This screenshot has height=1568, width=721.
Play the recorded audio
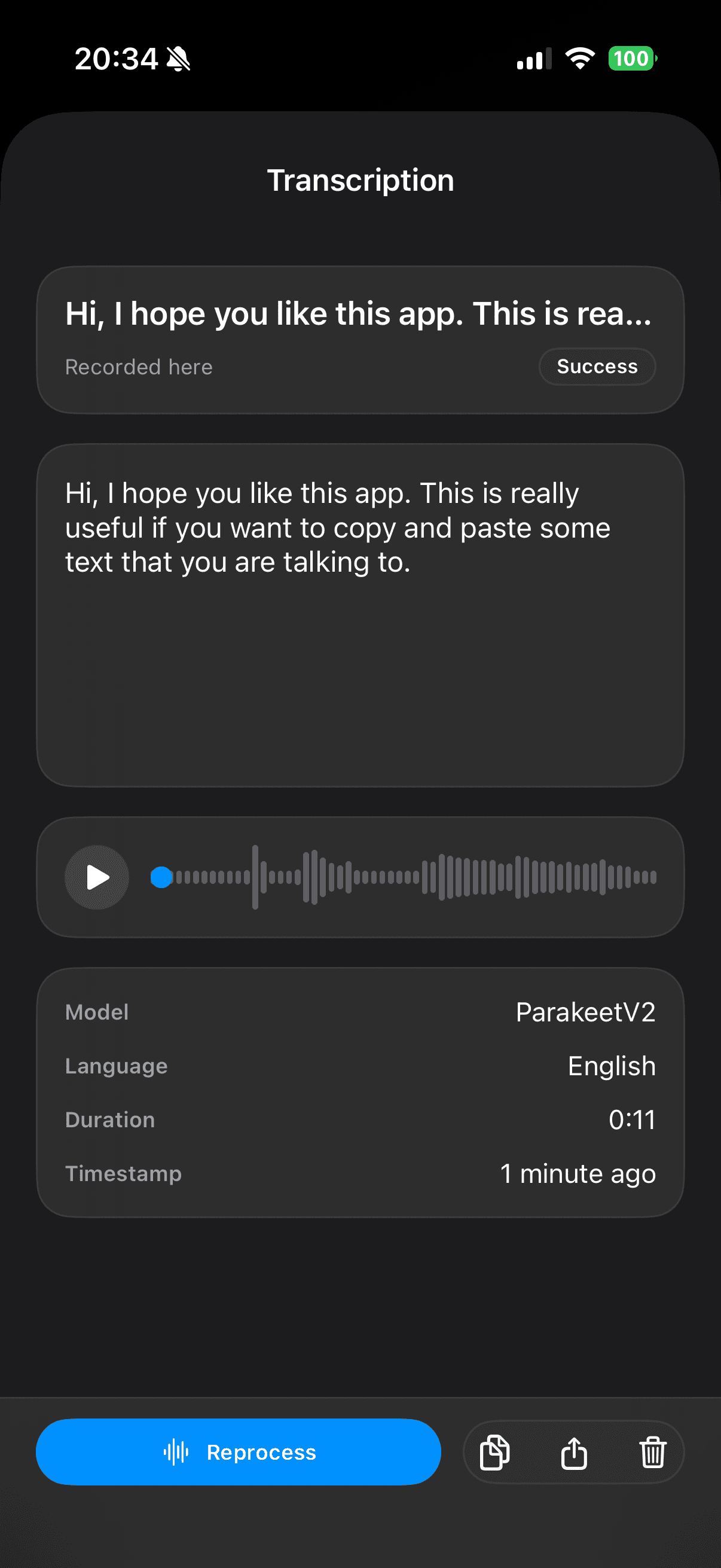coord(97,877)
